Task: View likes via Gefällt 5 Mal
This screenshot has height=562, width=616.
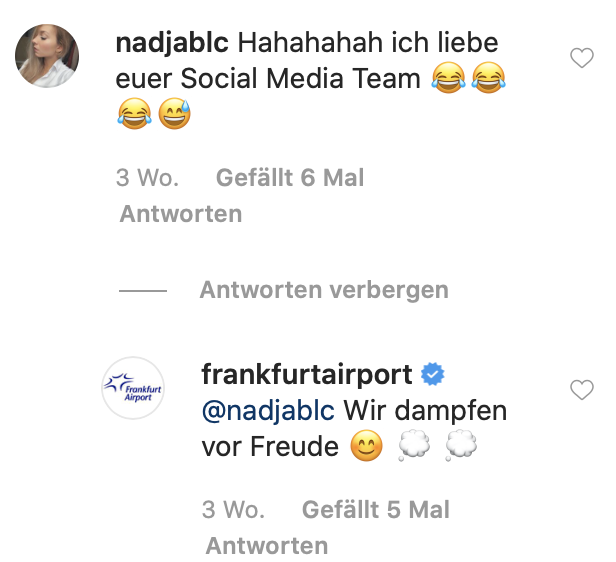Action: tap(376, 510)
